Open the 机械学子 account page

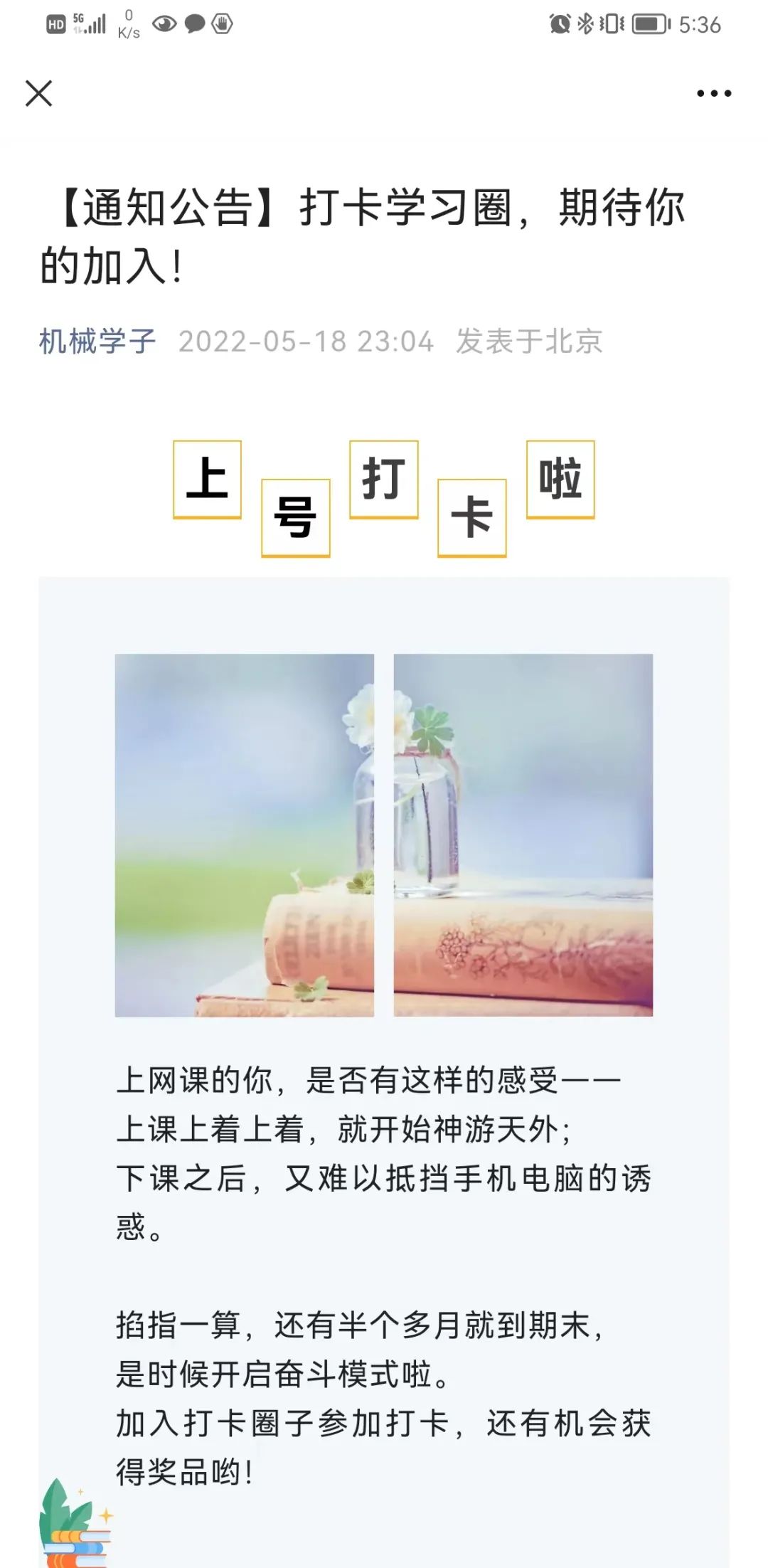tap(97, 341)
